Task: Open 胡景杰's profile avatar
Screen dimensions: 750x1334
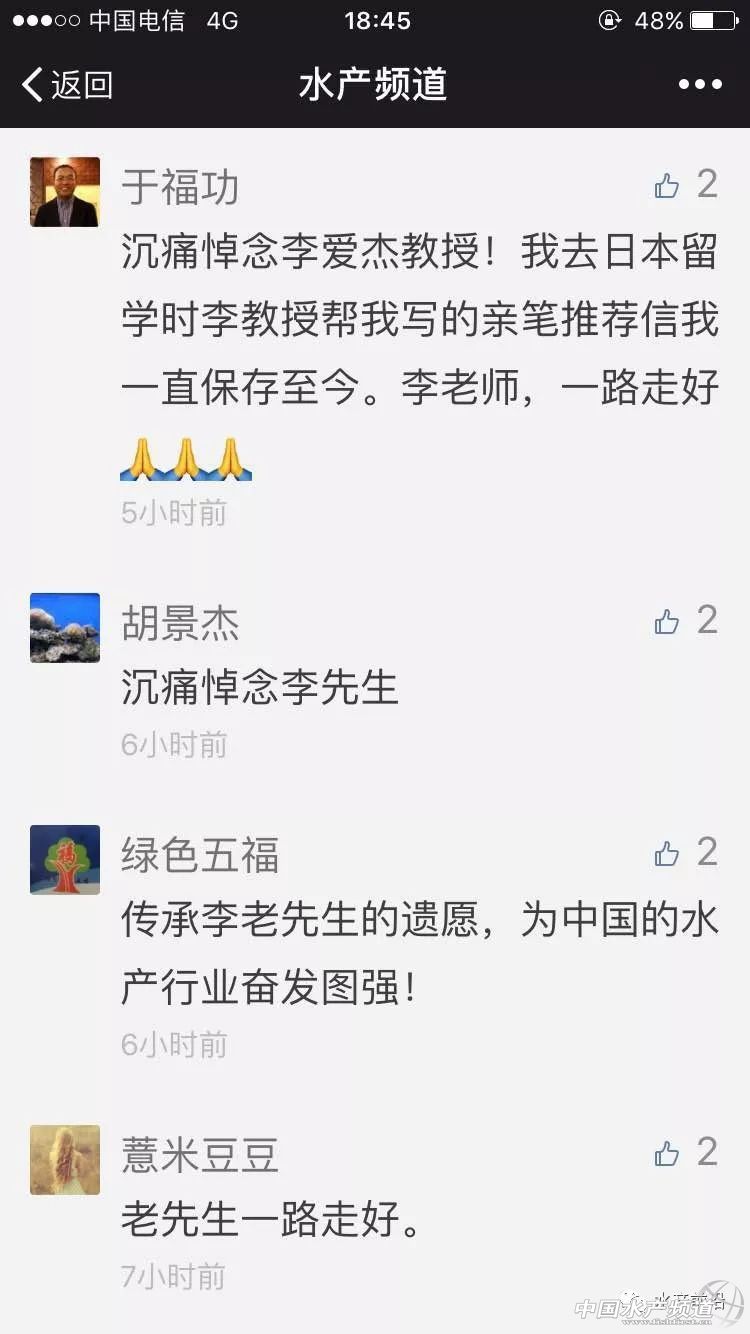Action: coord(65,628)
